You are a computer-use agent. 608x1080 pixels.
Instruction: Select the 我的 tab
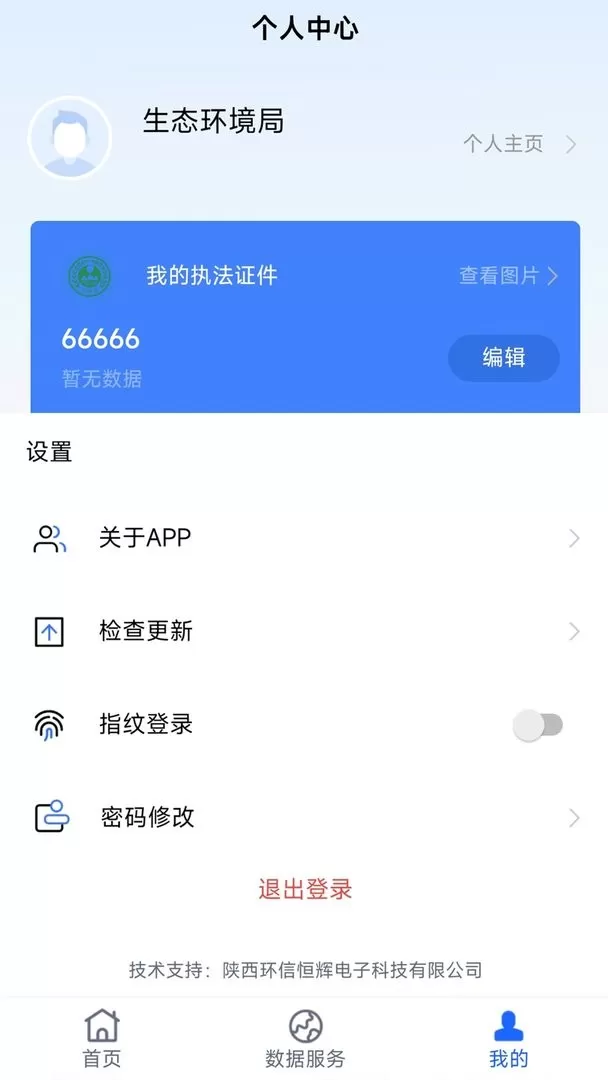508,1039
